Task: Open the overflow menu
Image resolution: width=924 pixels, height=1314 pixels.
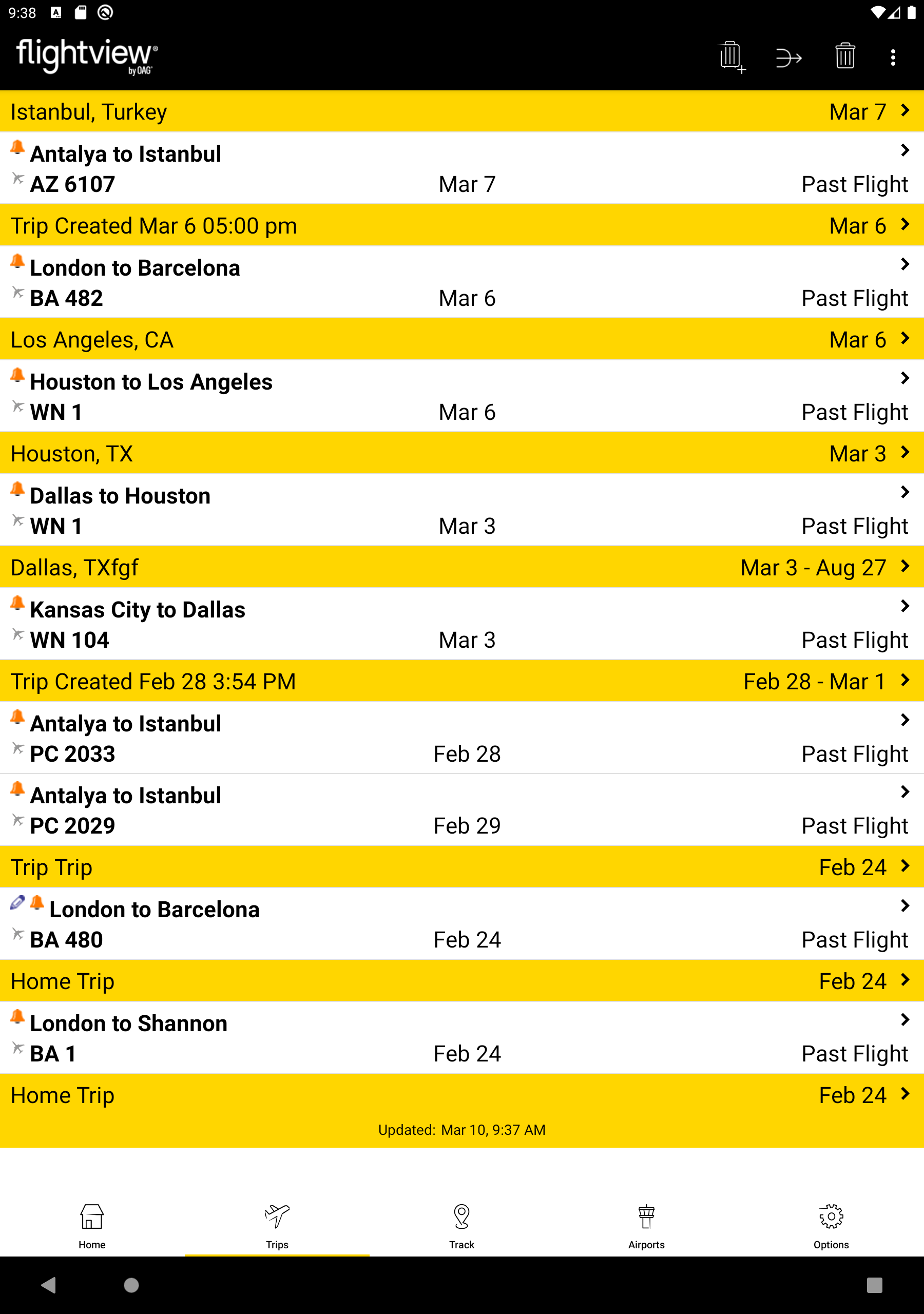Action: pos(893,57)
